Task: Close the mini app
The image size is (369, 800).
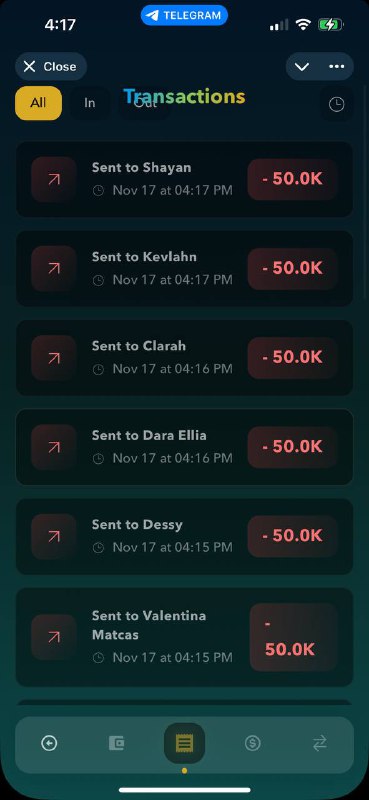Action: coord(51,67)
